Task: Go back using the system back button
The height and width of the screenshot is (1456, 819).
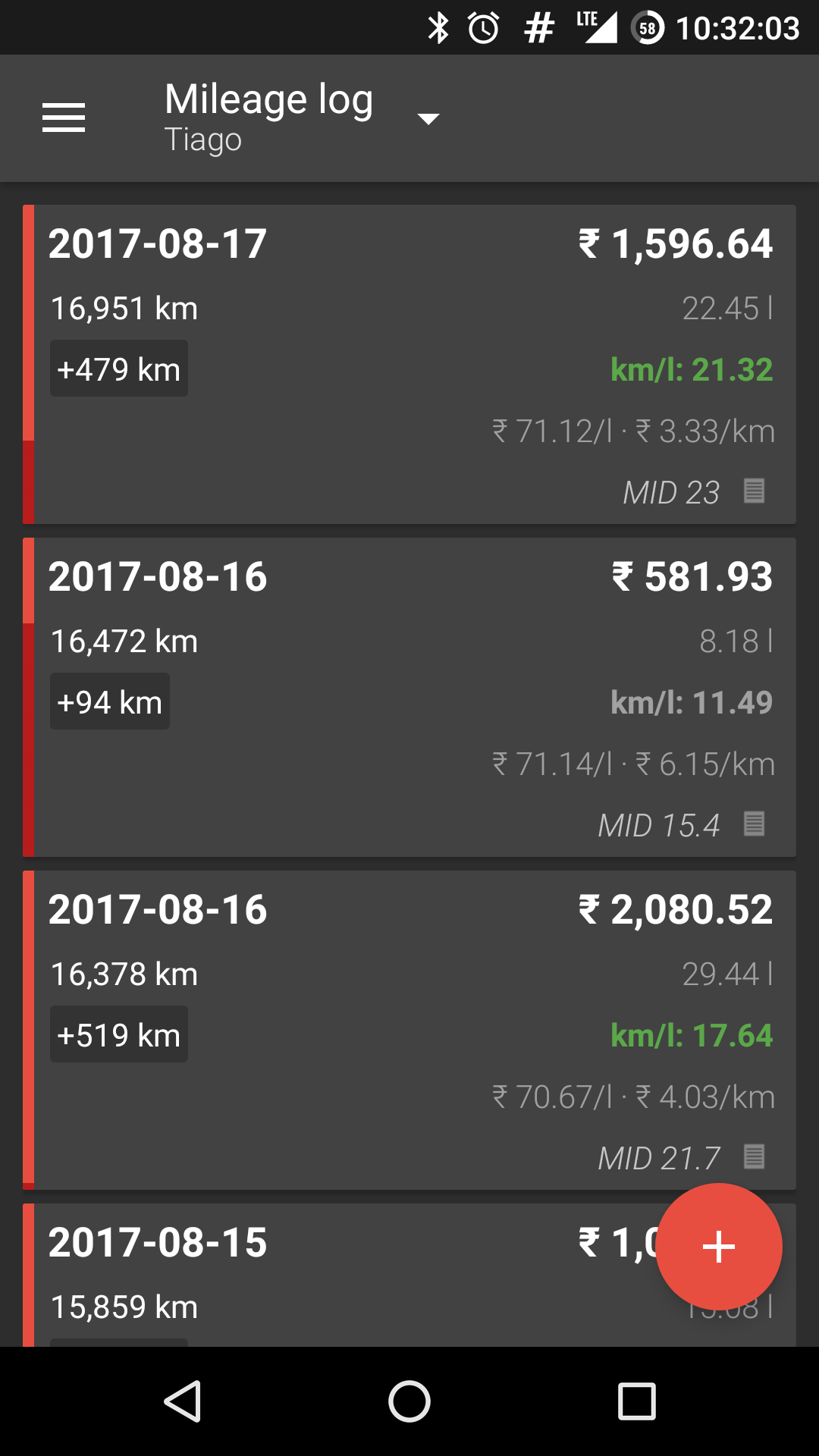Action: tap(183, 1401)
